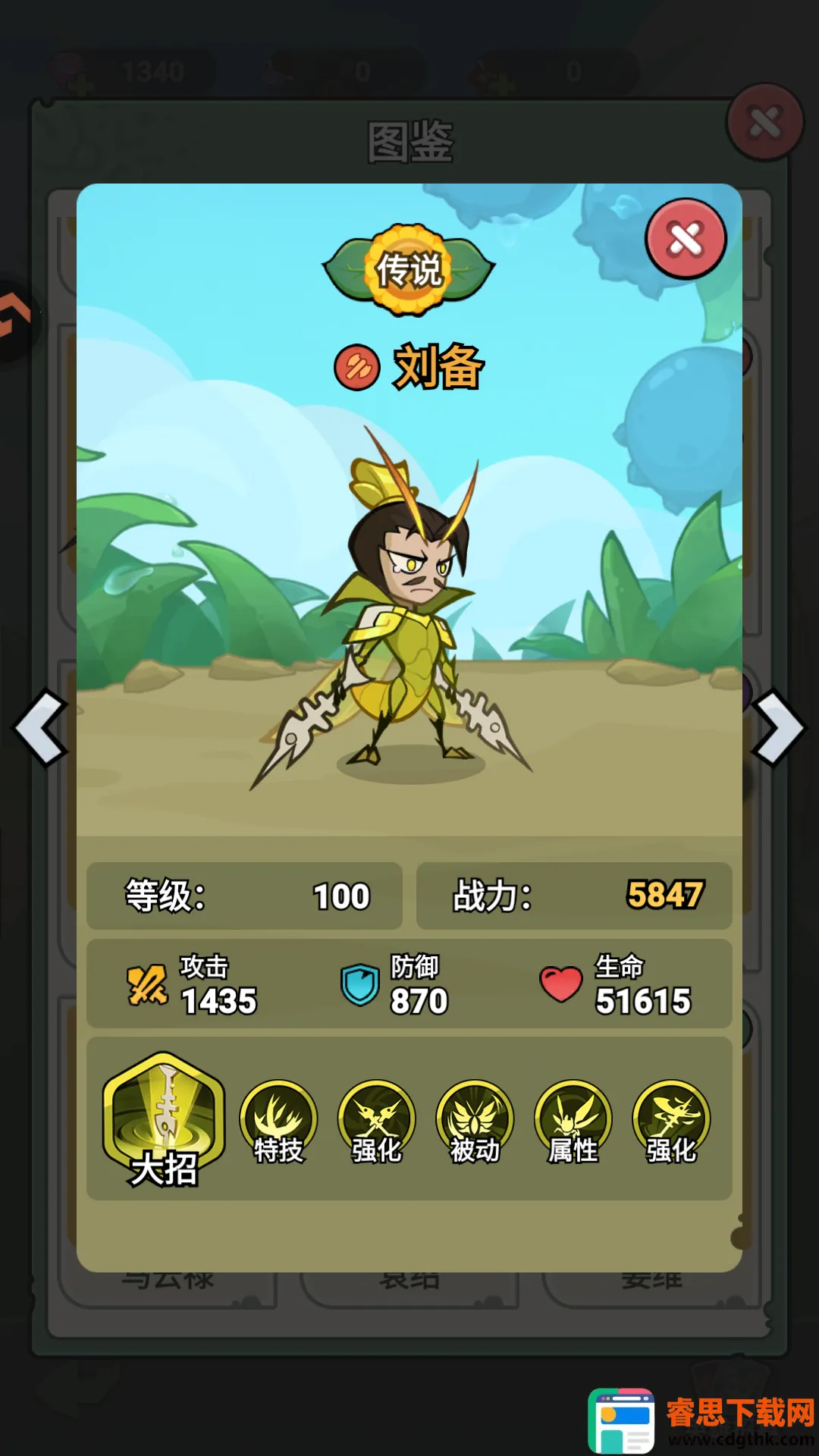Screen dimensions: 819x1456
Task: Show the 被动 passive skill
Action: (x=475, y=1122)
